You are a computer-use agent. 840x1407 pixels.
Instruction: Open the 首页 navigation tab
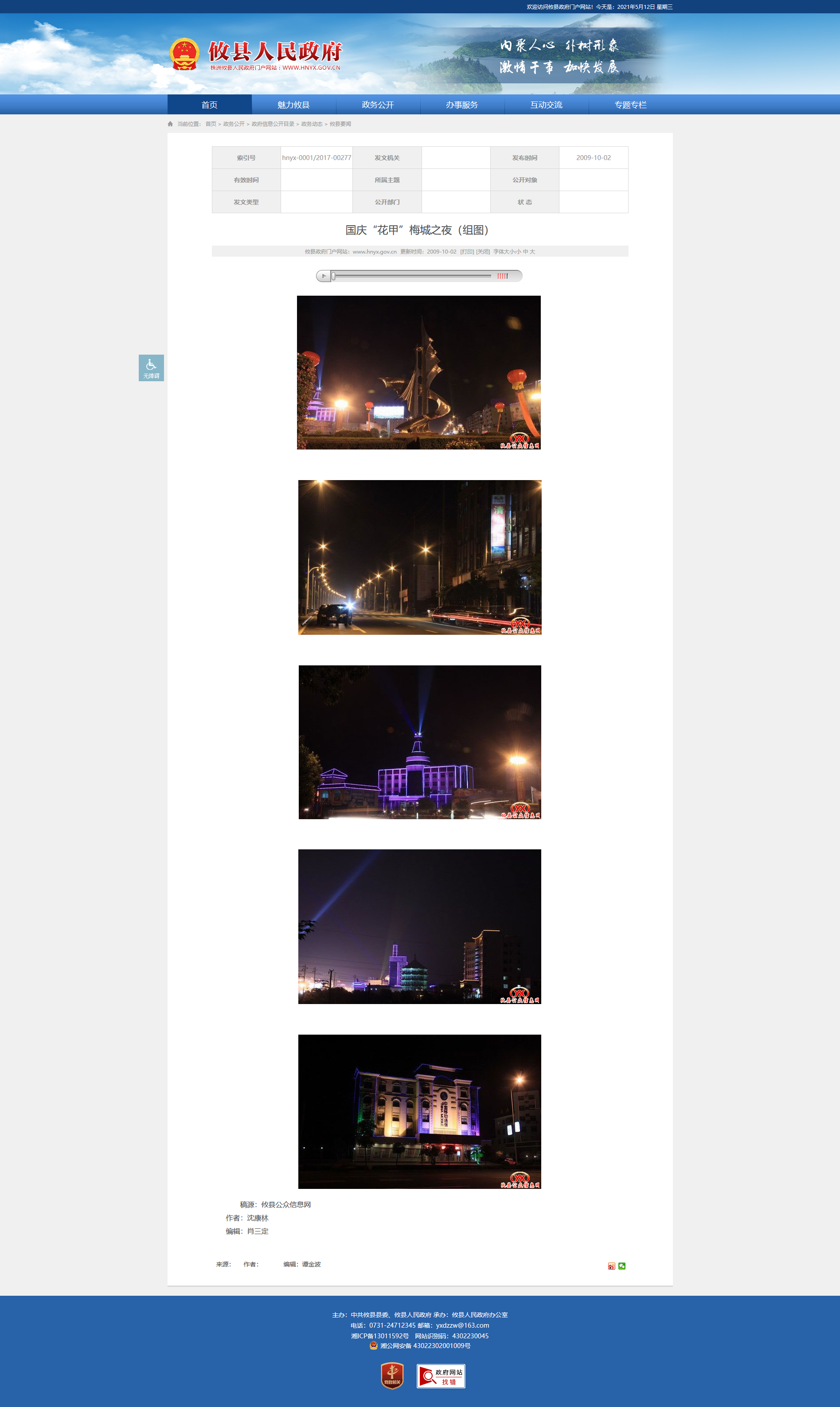(x=209, y=105)
